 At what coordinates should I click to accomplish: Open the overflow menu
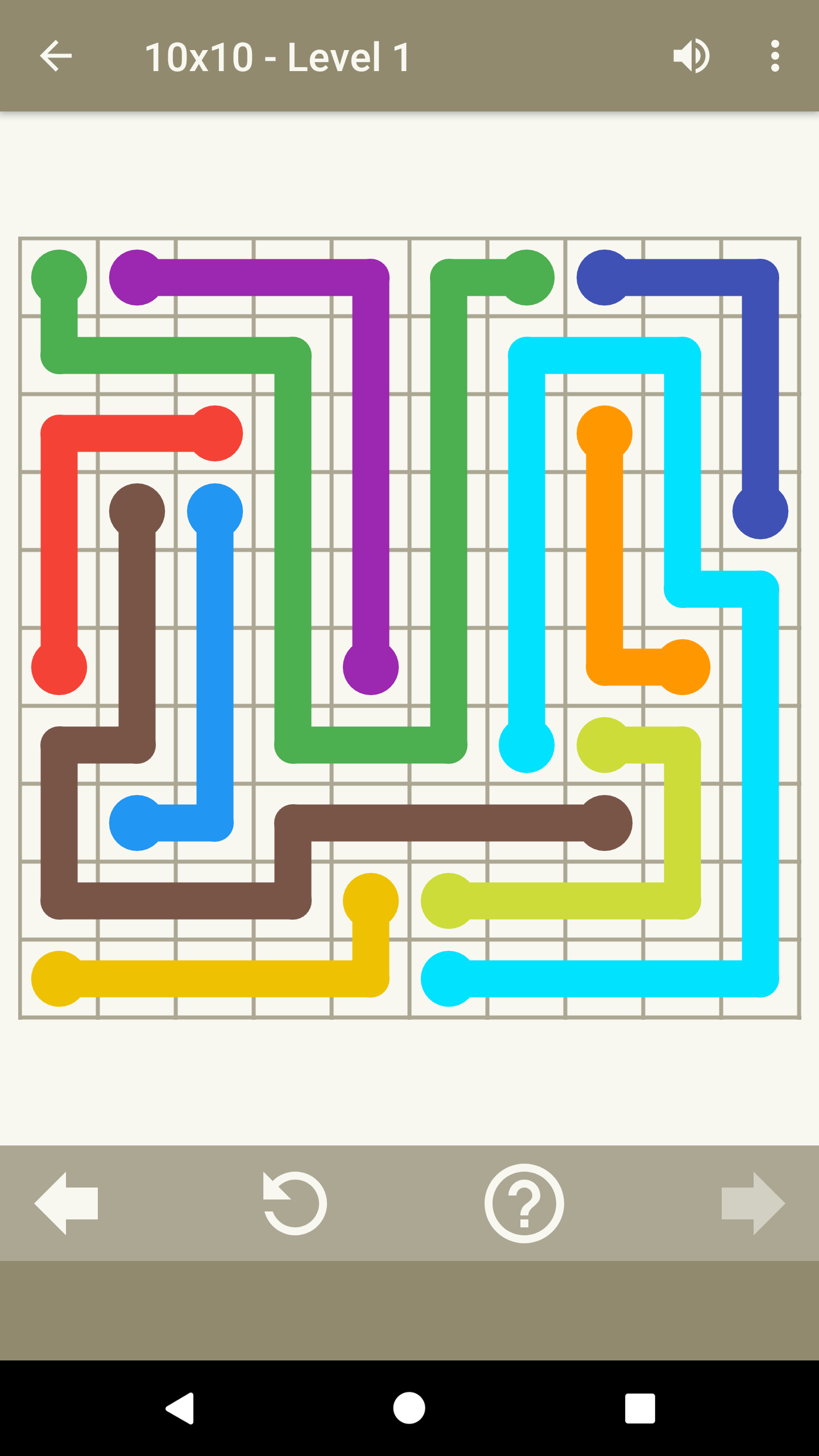pos(775,56)
